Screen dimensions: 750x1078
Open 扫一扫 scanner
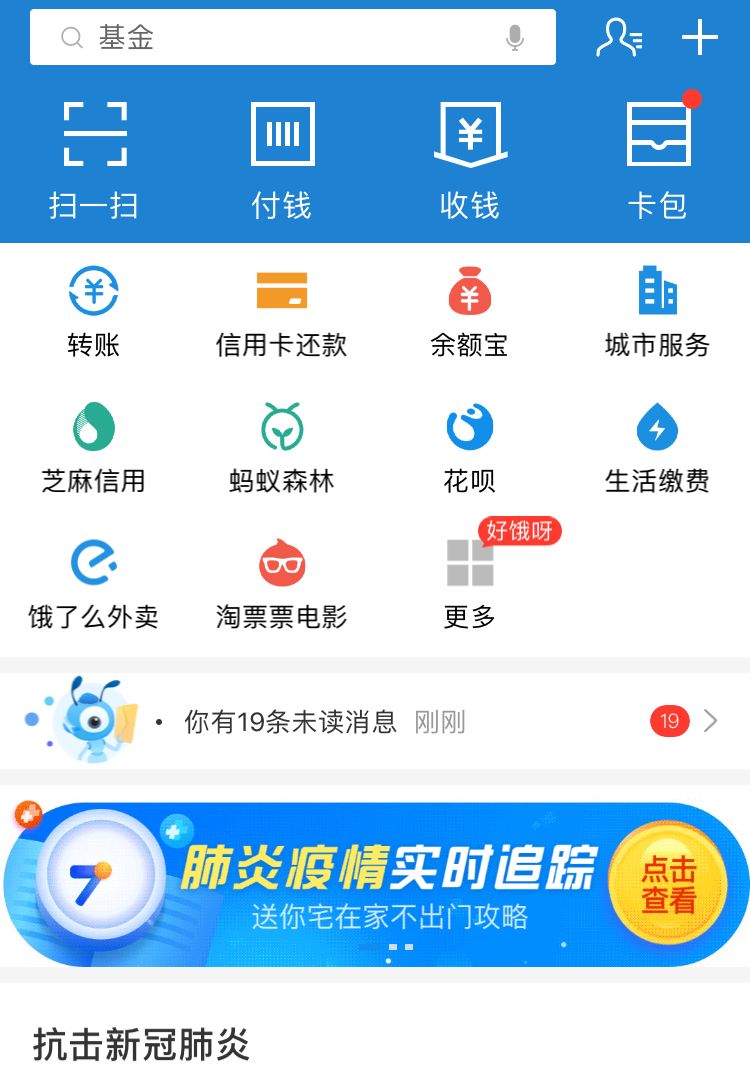click(94, 160)
